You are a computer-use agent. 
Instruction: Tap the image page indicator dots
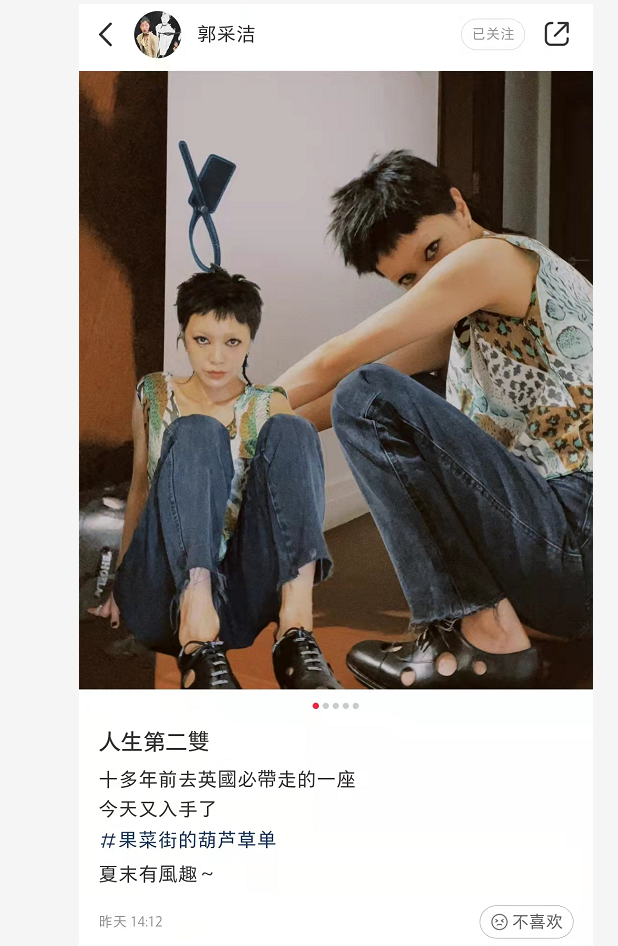pos(335,706)
